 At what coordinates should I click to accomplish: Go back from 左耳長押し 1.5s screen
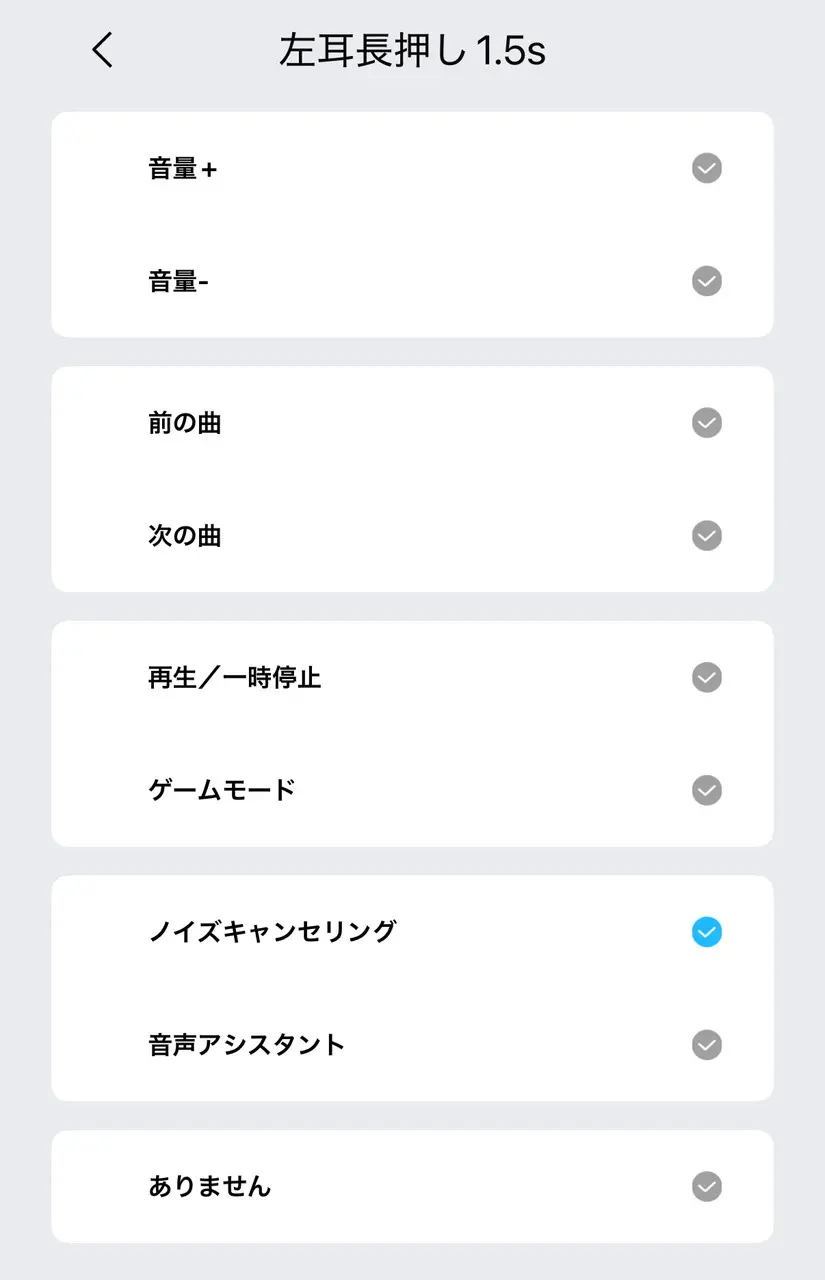coord(103,50)
